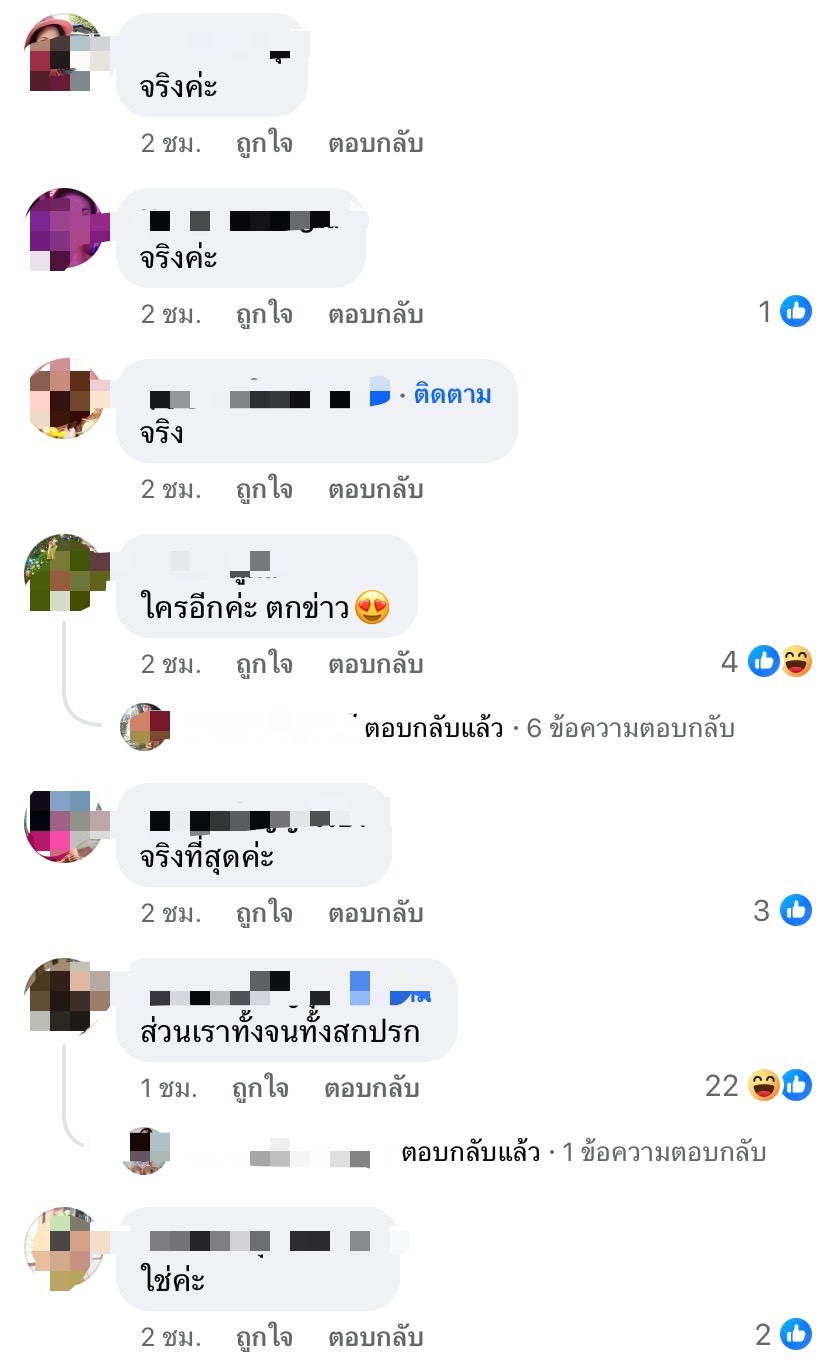Screen dimensions: 828x1361
Task: Like the comment จริงที่สุดค่ะ
Action: [264, 913]
